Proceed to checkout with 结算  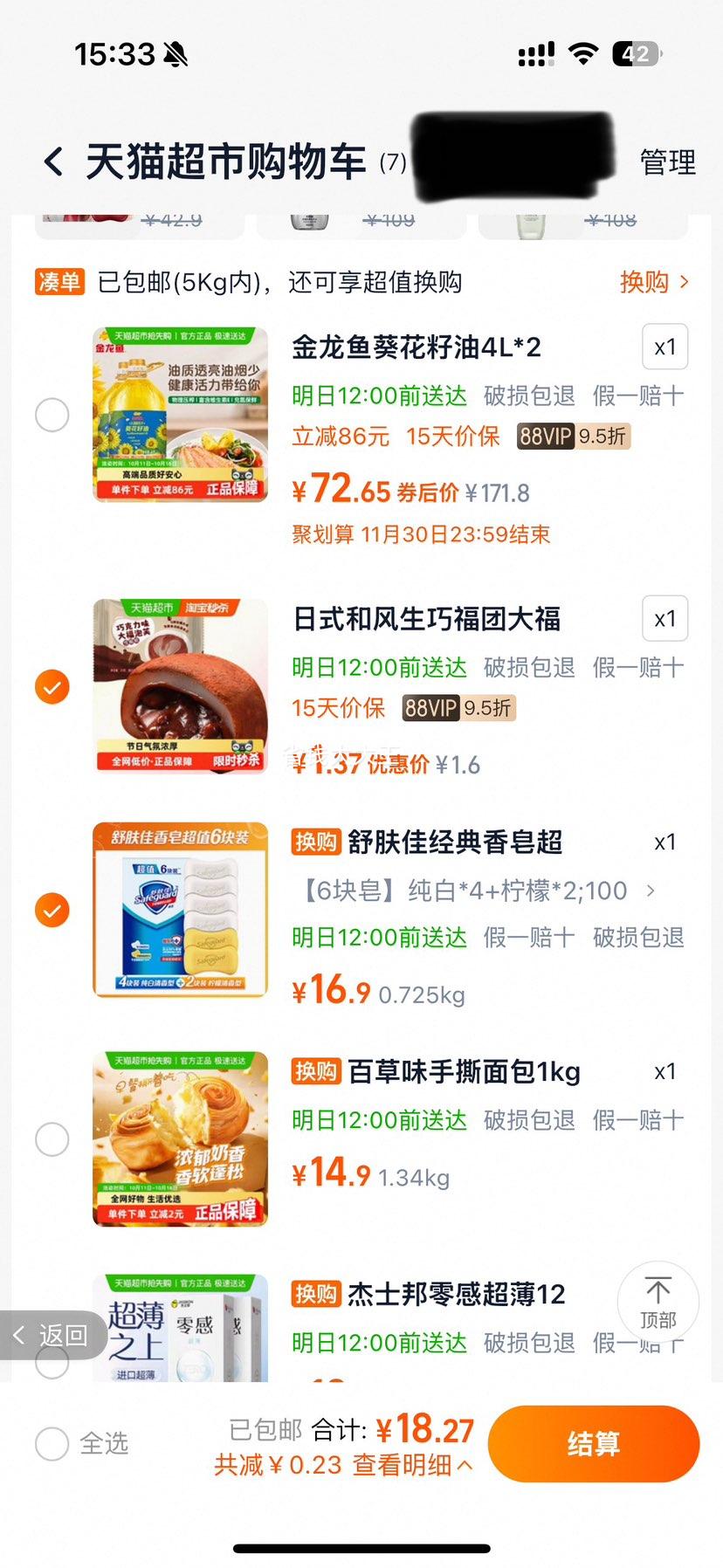point(594,1444)
